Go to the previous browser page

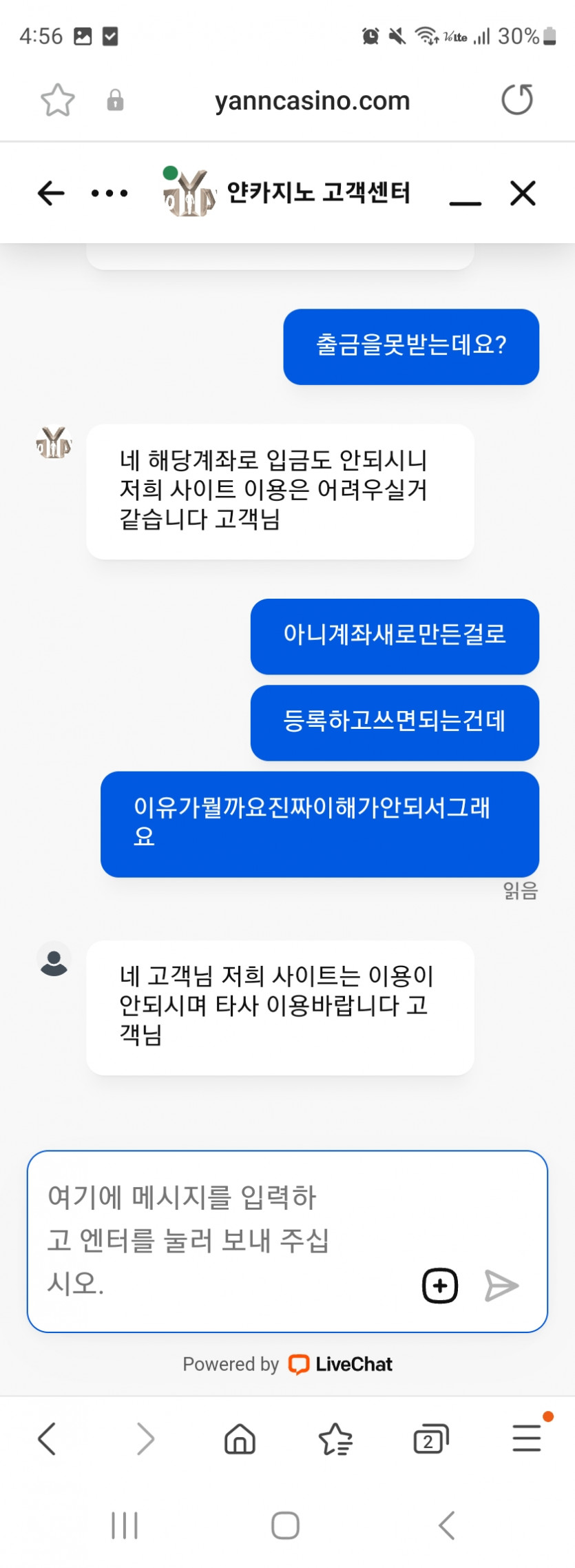(x=47, y=1439)
